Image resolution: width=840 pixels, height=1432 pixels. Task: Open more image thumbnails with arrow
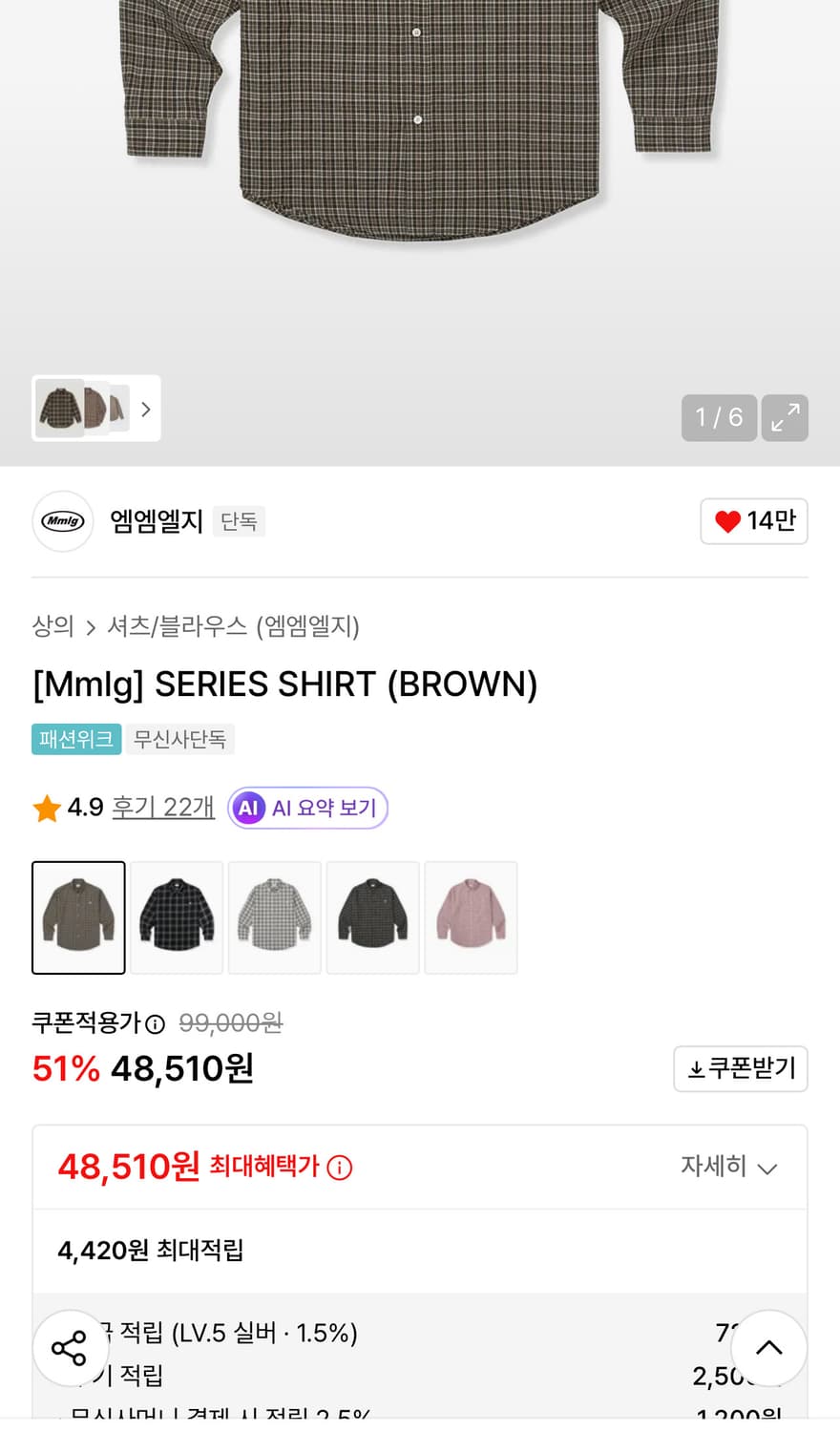(x=145, y=409)
